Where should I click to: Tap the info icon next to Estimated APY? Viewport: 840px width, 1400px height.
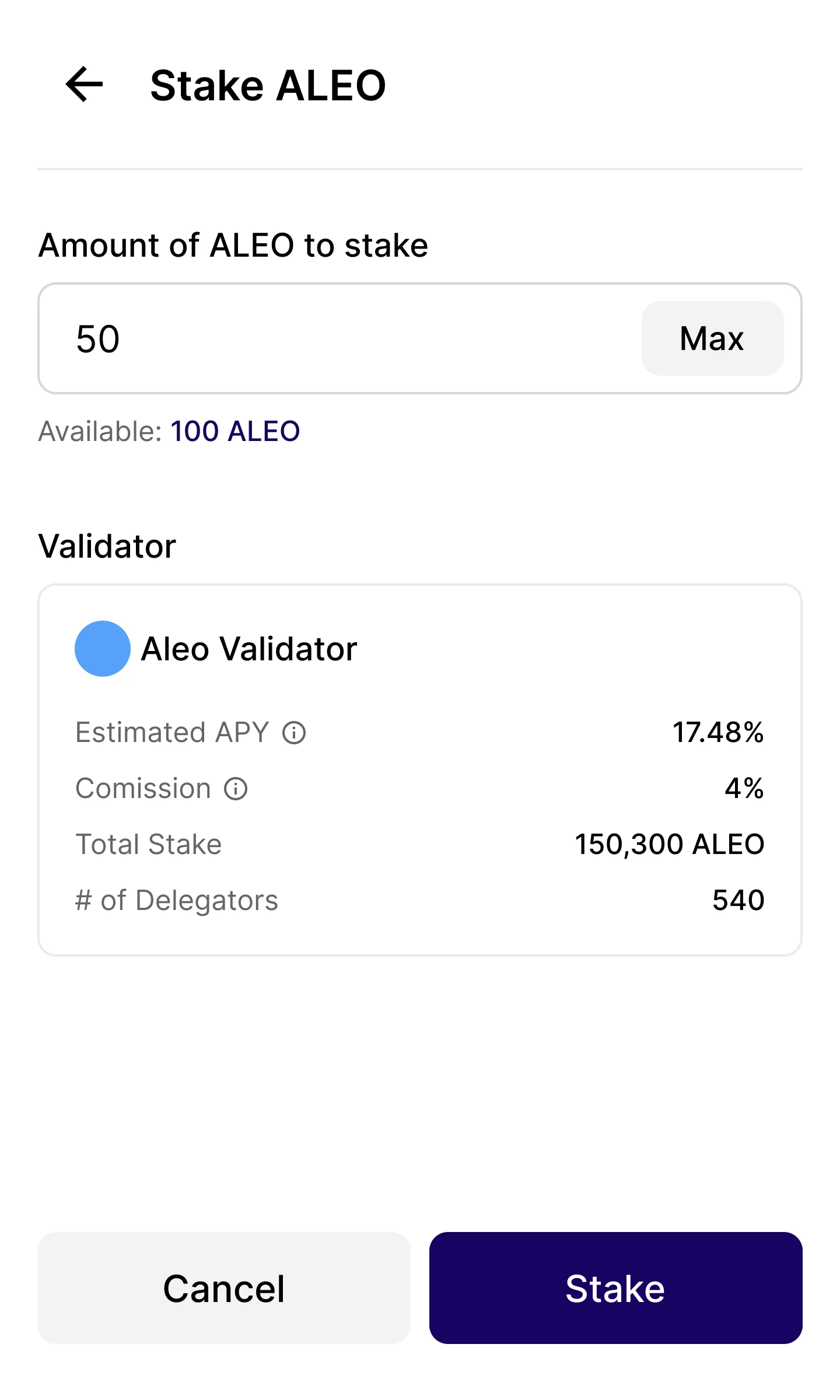point(295,732)
